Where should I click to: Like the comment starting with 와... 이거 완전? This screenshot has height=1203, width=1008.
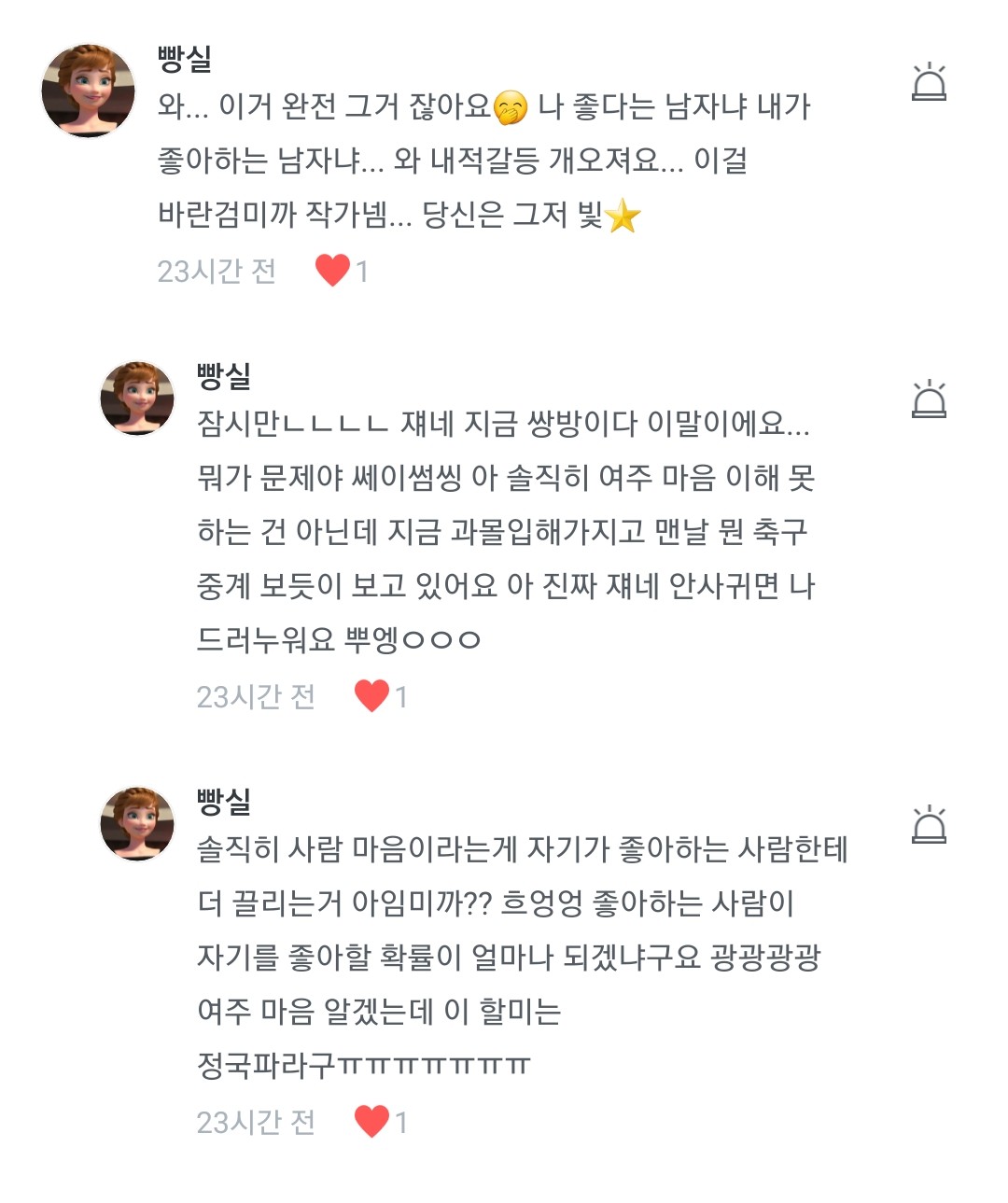[333, 271]
